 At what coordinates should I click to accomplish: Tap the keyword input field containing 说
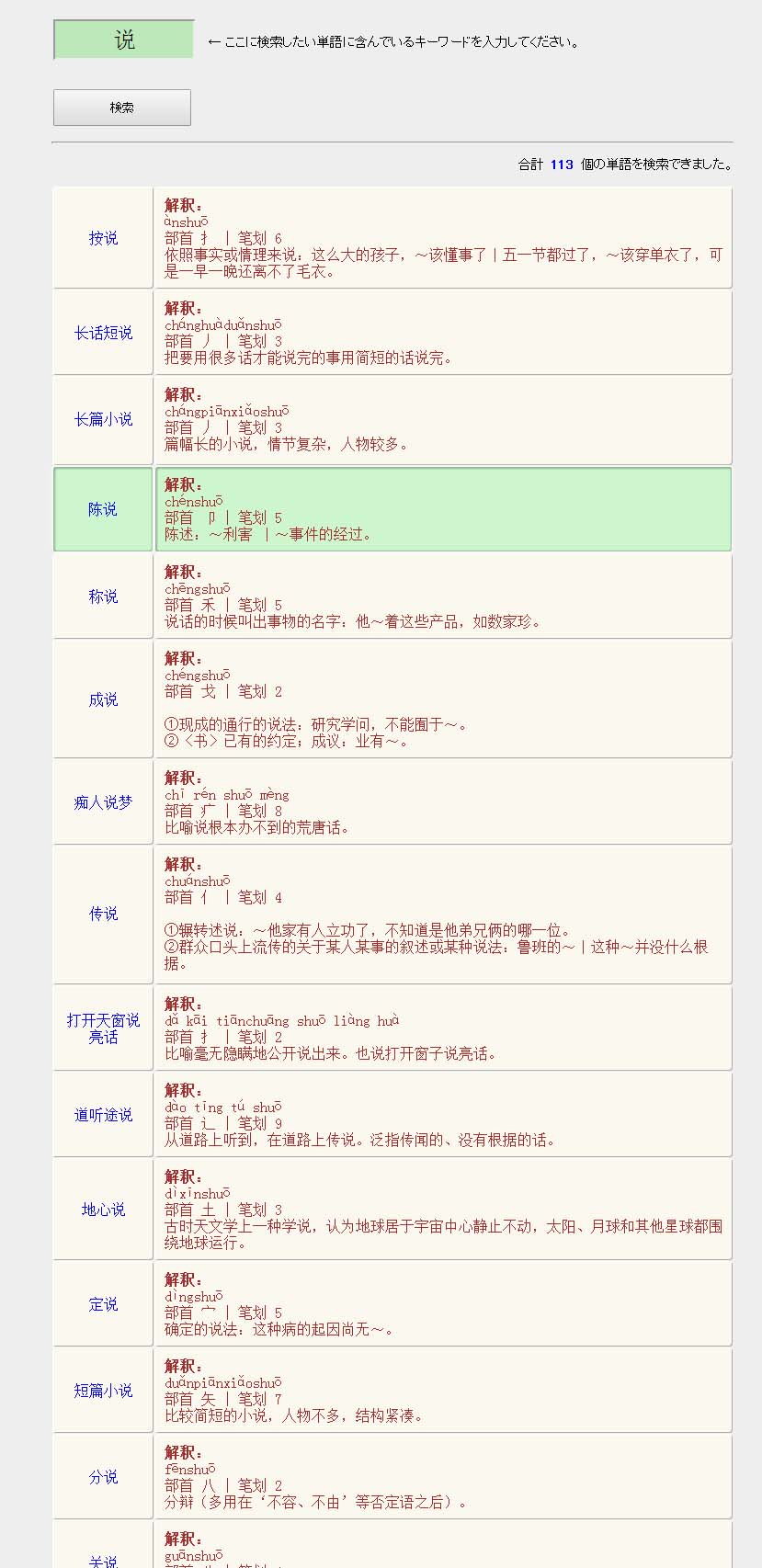pyautogui.click(x=124, y=40)
